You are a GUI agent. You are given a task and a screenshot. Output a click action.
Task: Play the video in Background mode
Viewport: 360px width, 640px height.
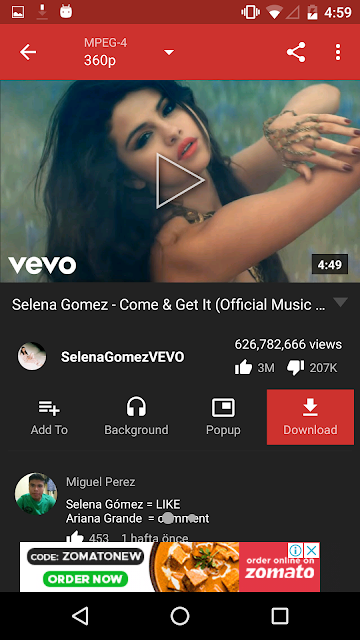coord(136,417)
